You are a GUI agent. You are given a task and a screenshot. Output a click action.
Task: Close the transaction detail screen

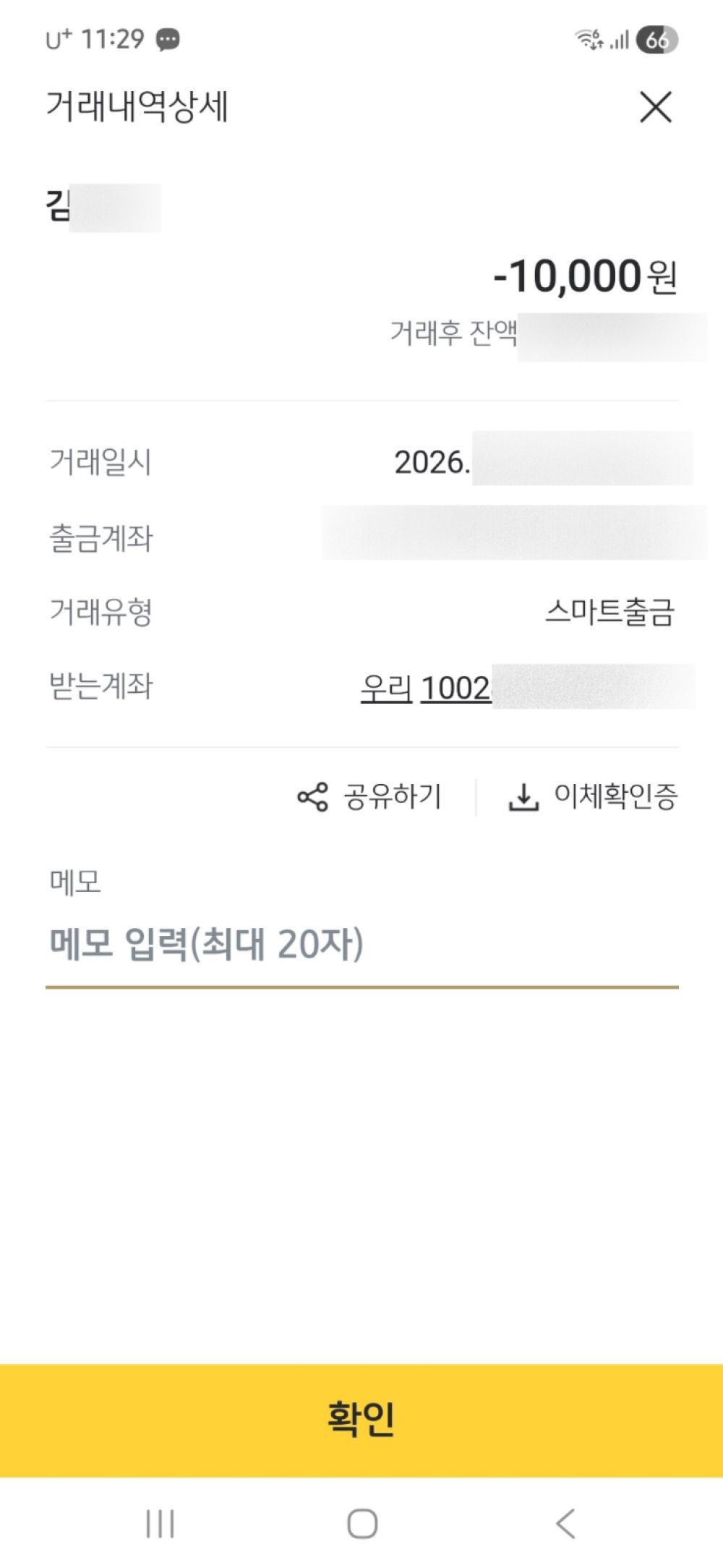[x=655, y=107]
